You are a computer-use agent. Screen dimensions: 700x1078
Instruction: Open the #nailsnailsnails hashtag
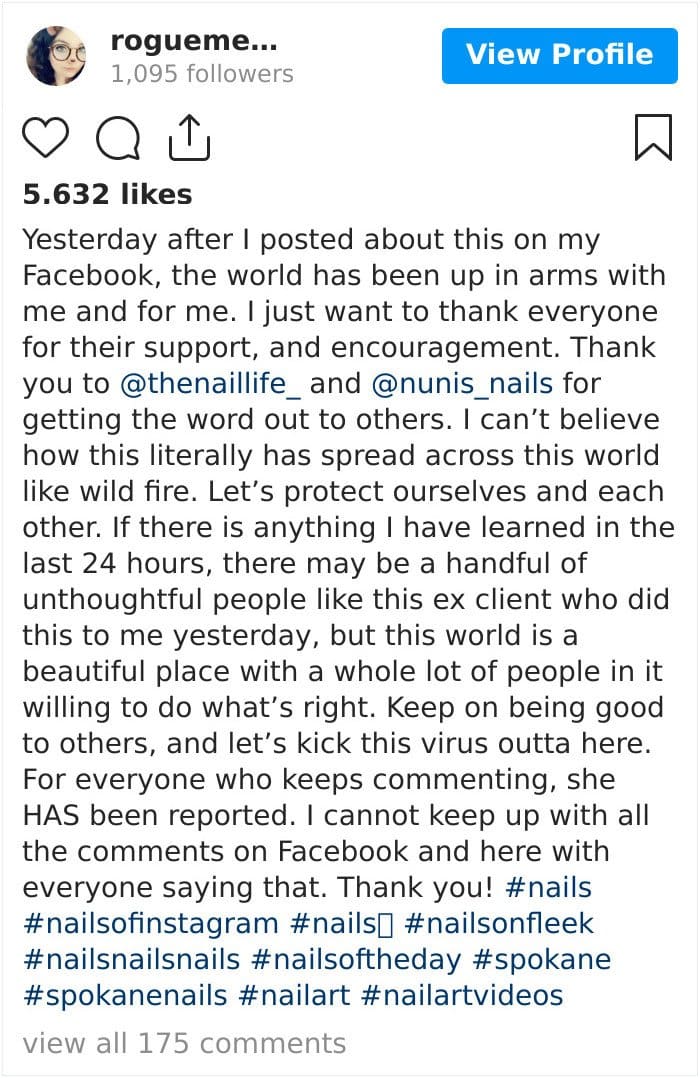pos(131,960)
